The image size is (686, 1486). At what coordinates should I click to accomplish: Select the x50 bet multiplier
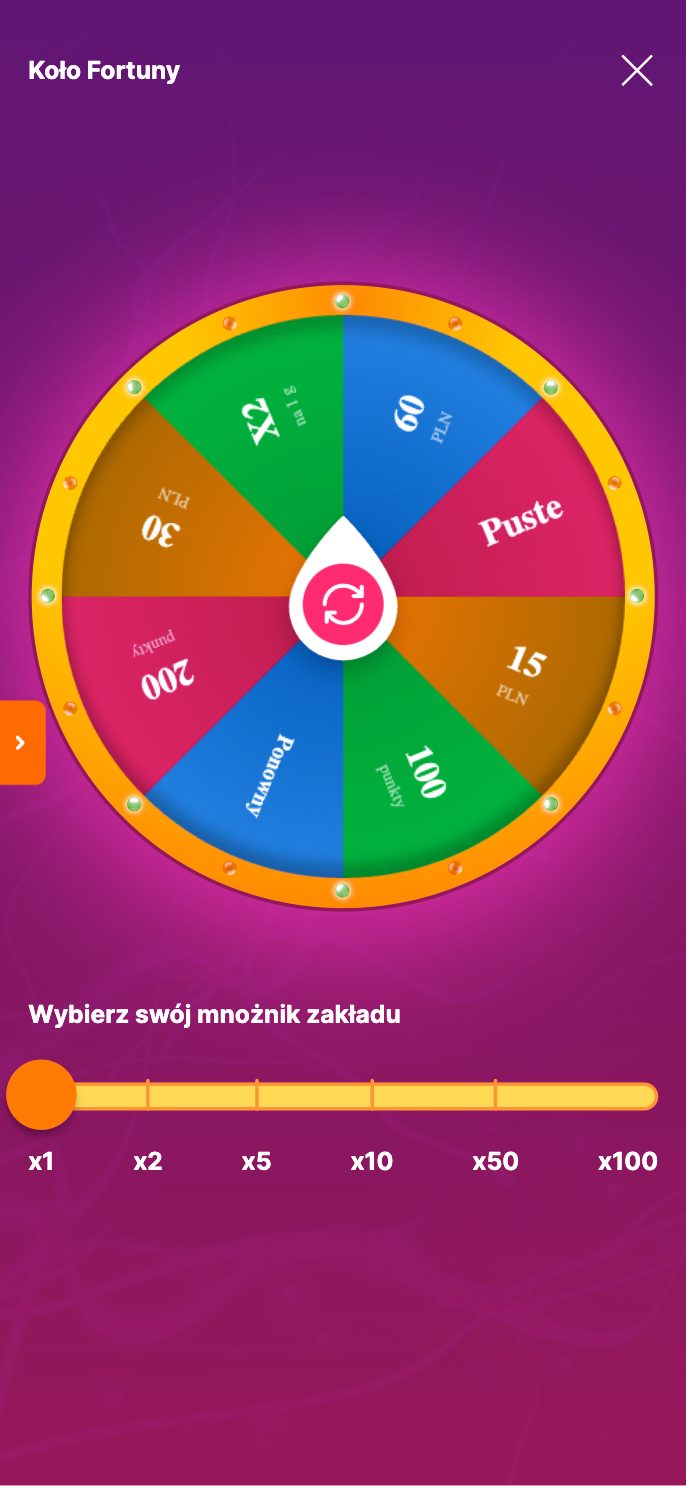495,1096
